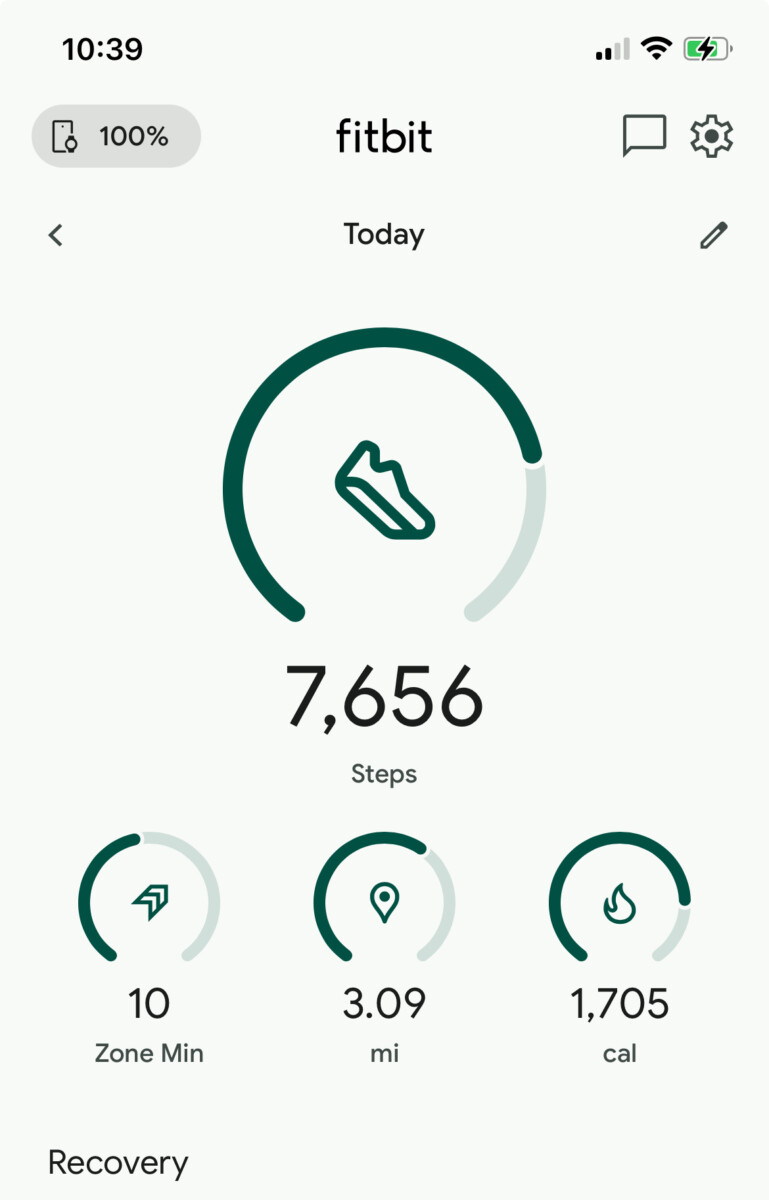The image size is (769, 1200).
Task: Open the settings gear
Action: coord(712,136)
